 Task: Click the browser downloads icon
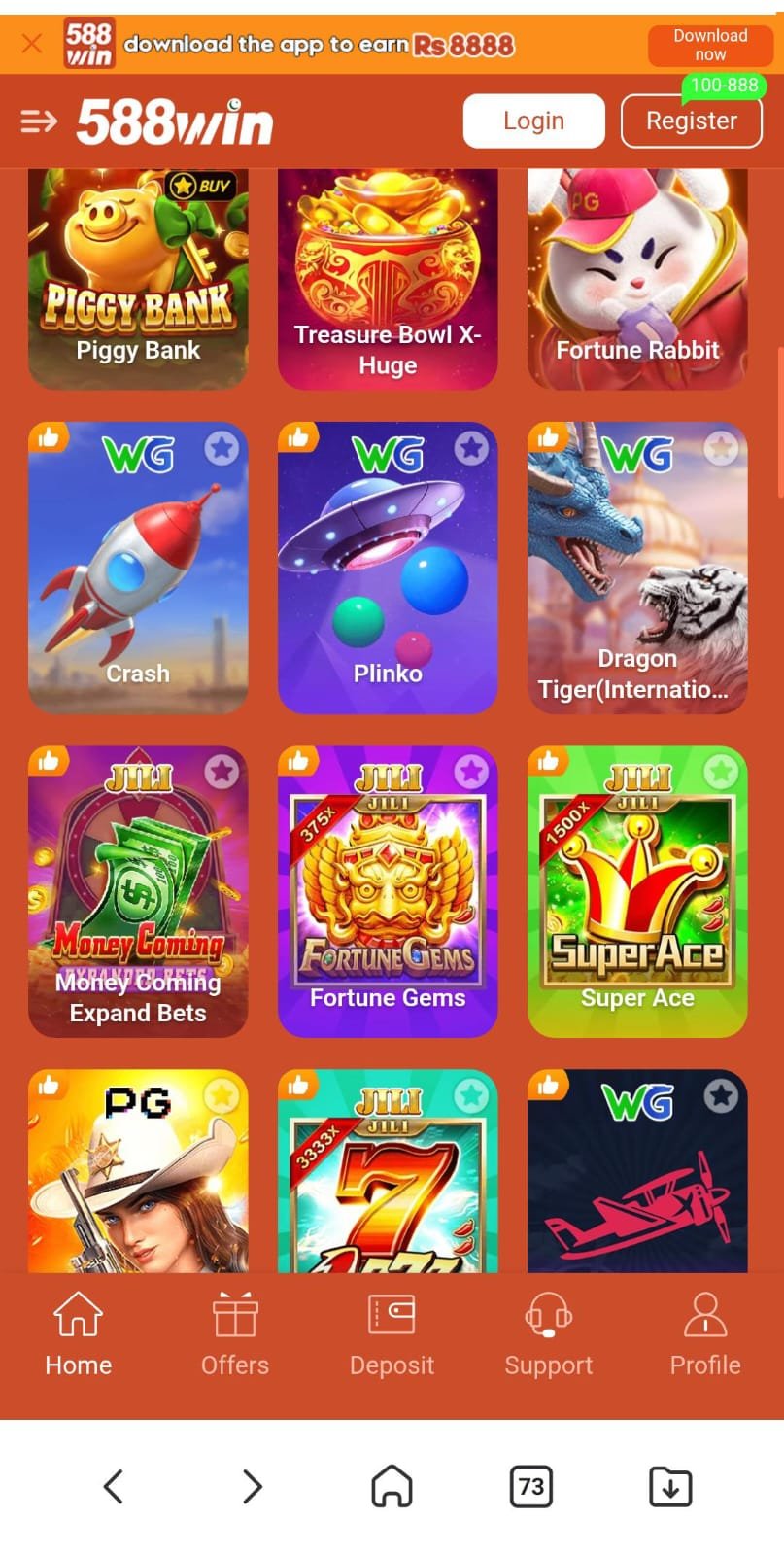click(669, 1486)
